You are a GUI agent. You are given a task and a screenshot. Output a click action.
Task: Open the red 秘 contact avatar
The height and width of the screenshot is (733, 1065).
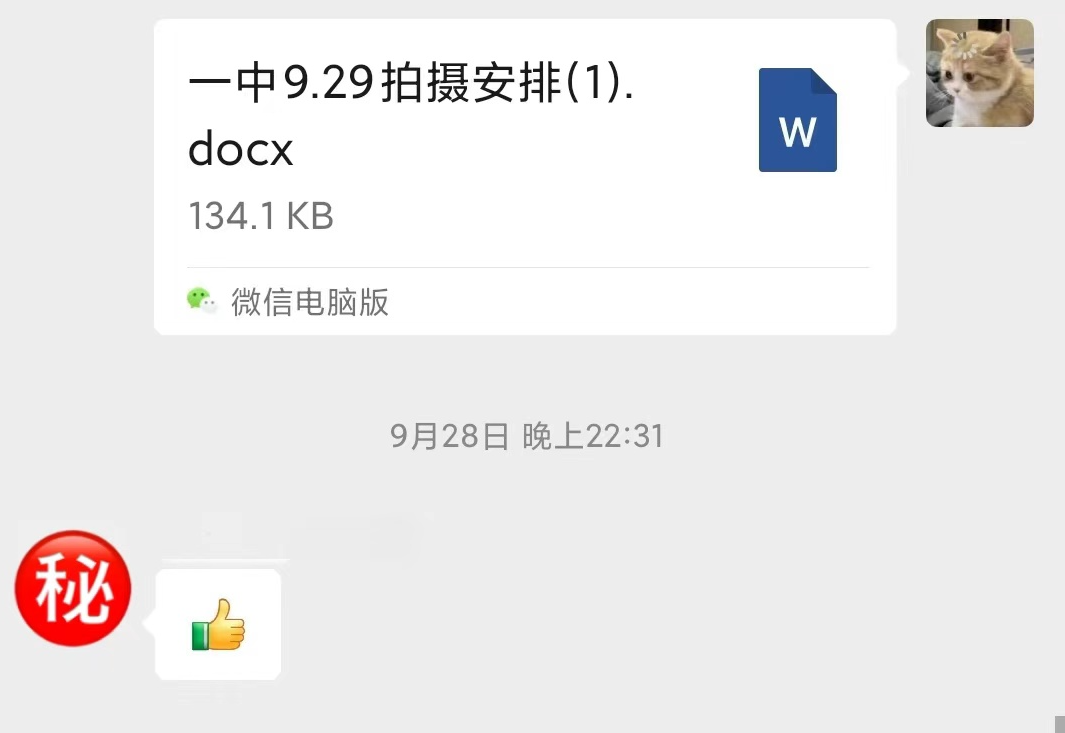click(x=73, y=589)
